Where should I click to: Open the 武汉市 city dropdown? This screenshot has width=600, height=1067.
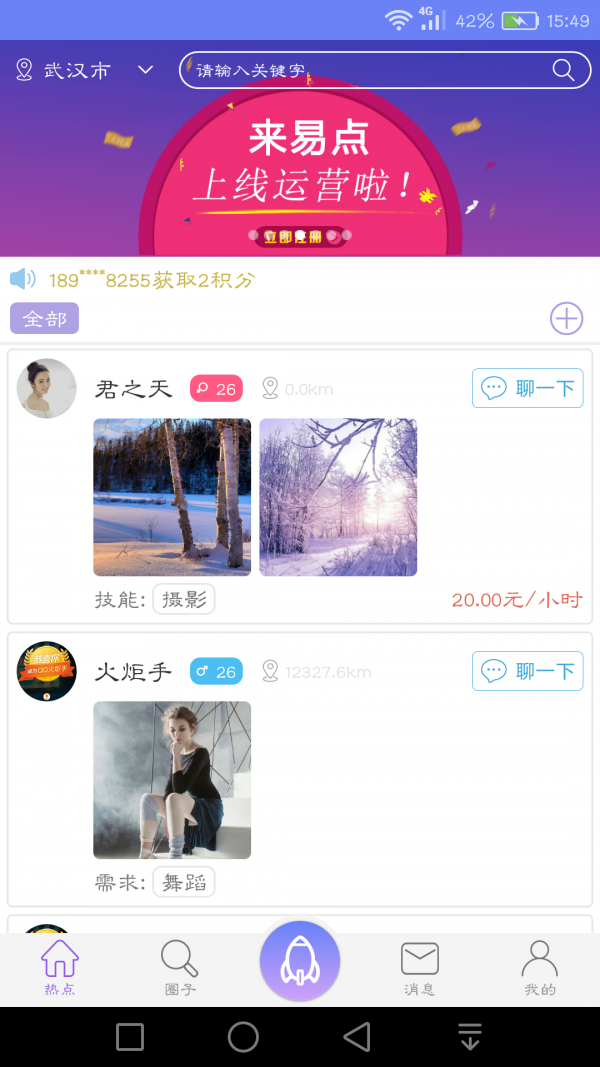85,70
